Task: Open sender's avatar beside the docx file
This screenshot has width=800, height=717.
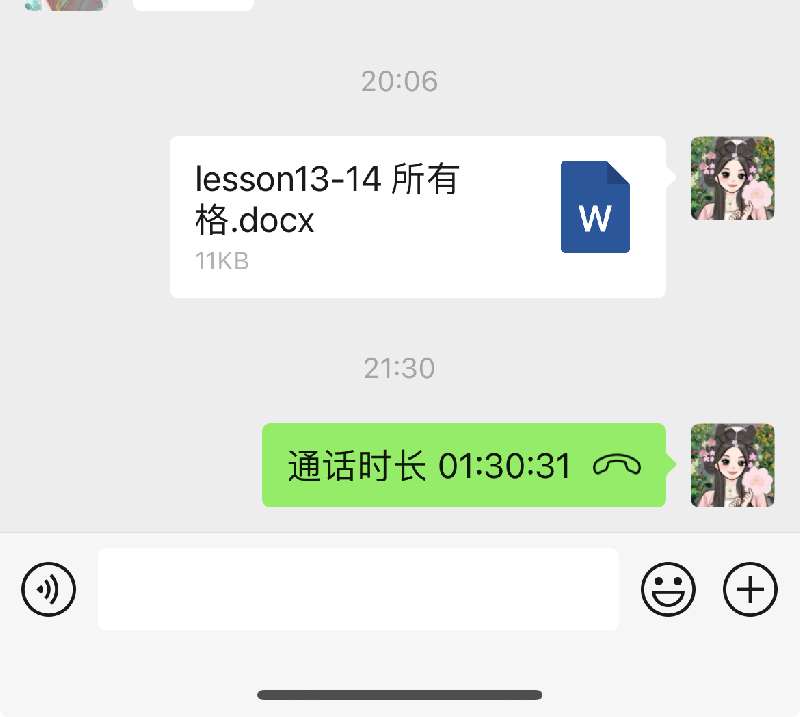Action: pyautogui.click(x=732, y=178)
